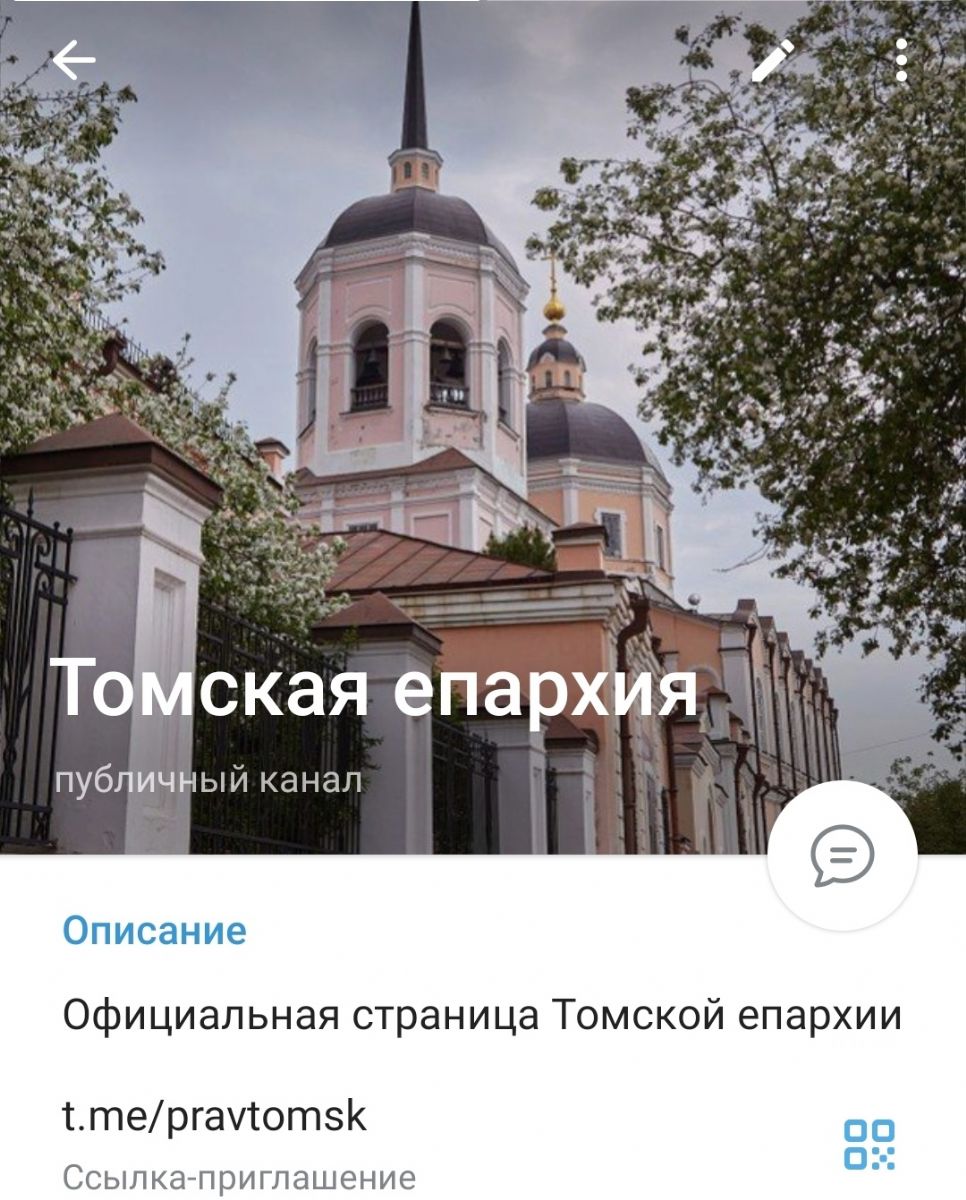Tap the t.me/pravtomsk invite link
This screenshot has height=1200, width=966.
click(x=215, y=1116)
